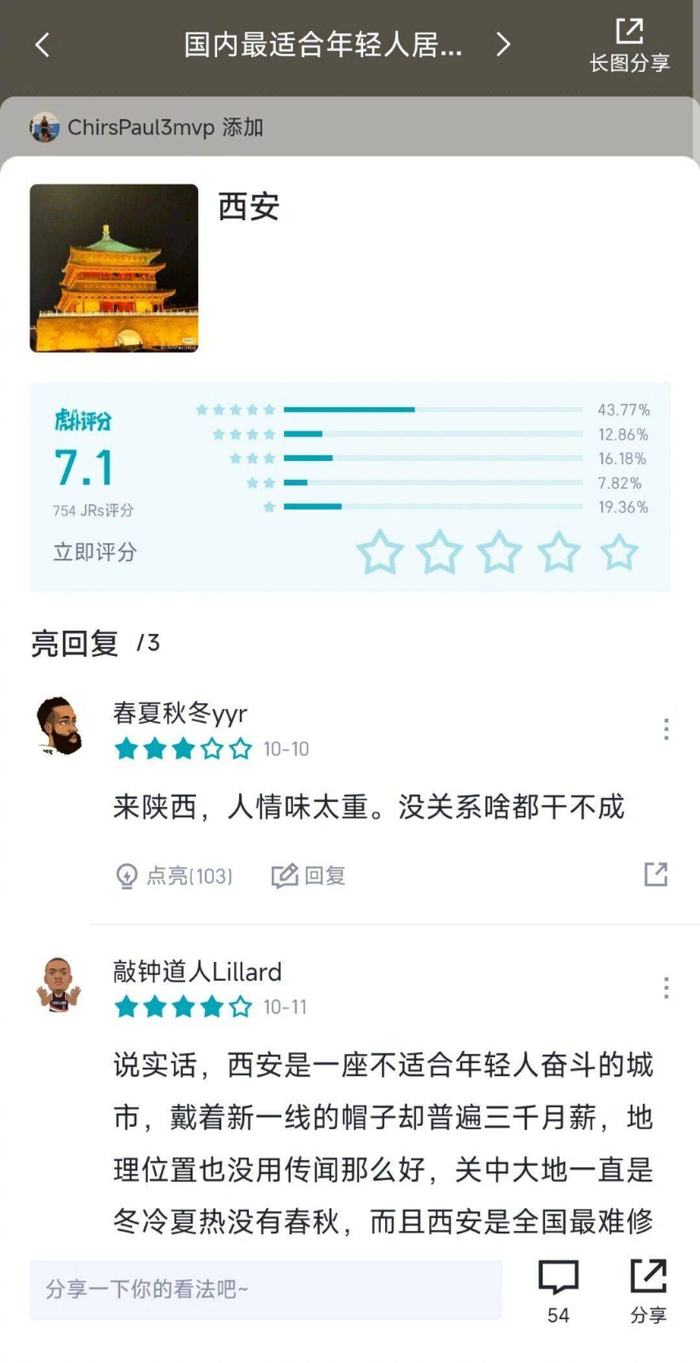700x1363 pixels.
Task: Open more options on 敲钟道人Lillard's reply
Action: point(666,988)
